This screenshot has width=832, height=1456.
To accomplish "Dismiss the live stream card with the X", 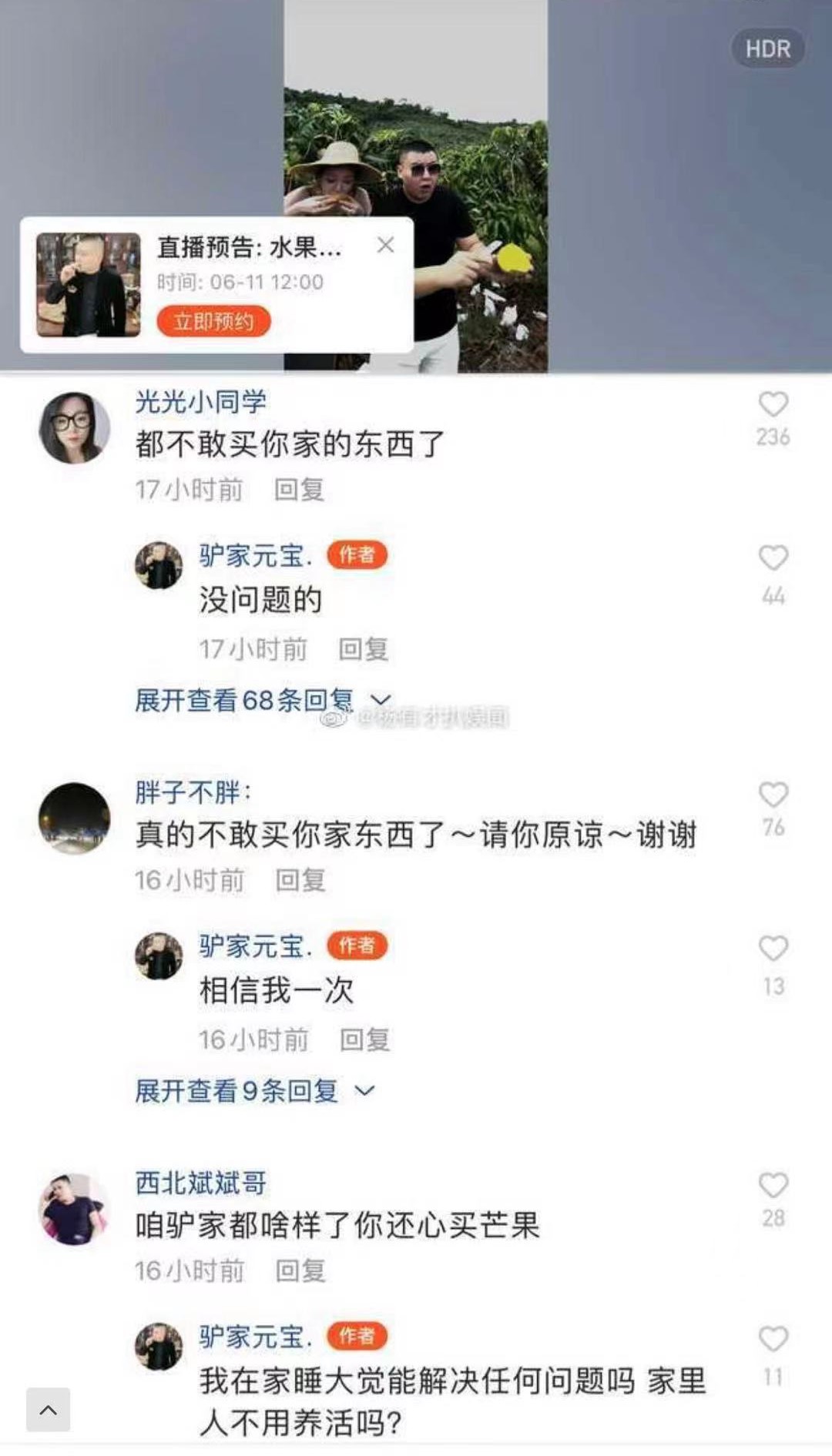I will click(384, 245).
